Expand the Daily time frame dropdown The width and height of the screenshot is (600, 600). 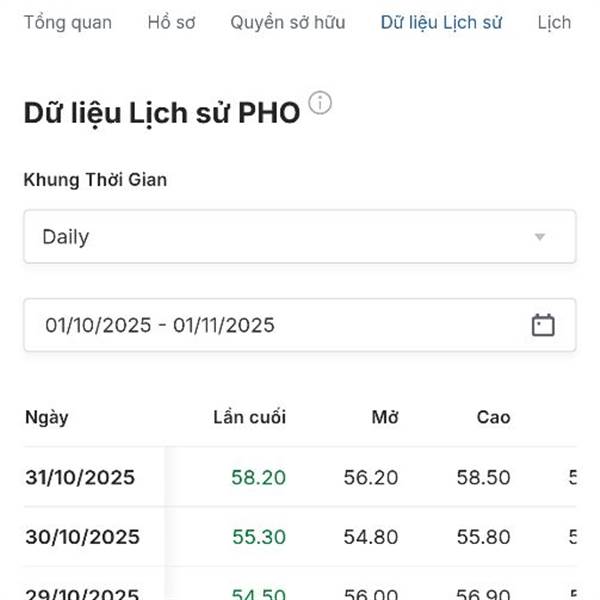pos(299,237)
